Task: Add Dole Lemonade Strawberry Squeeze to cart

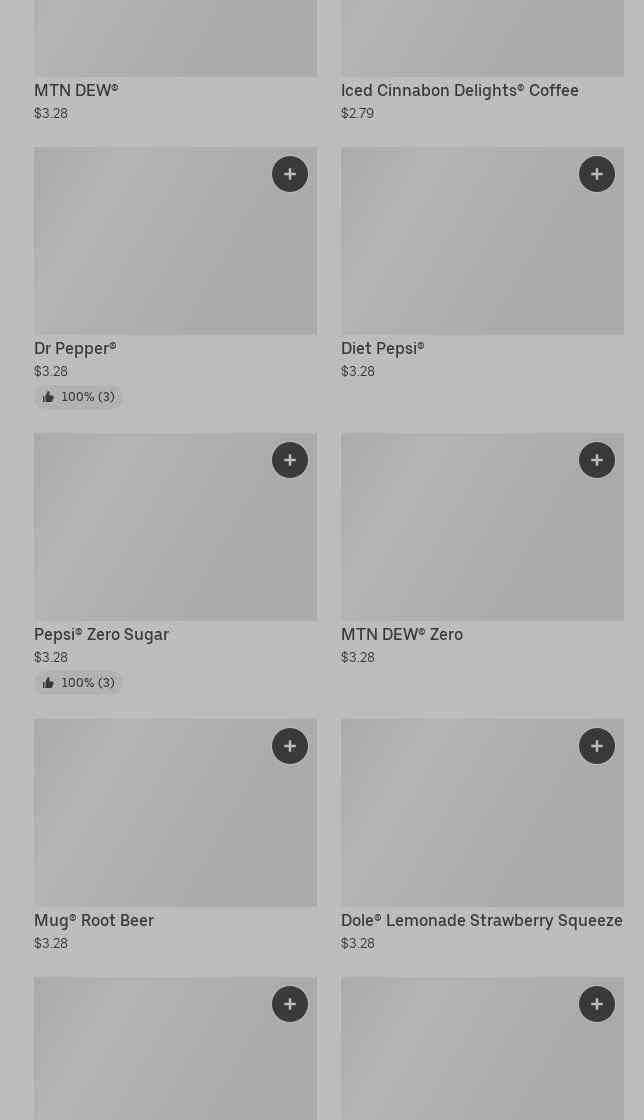Action: point(597,746)
